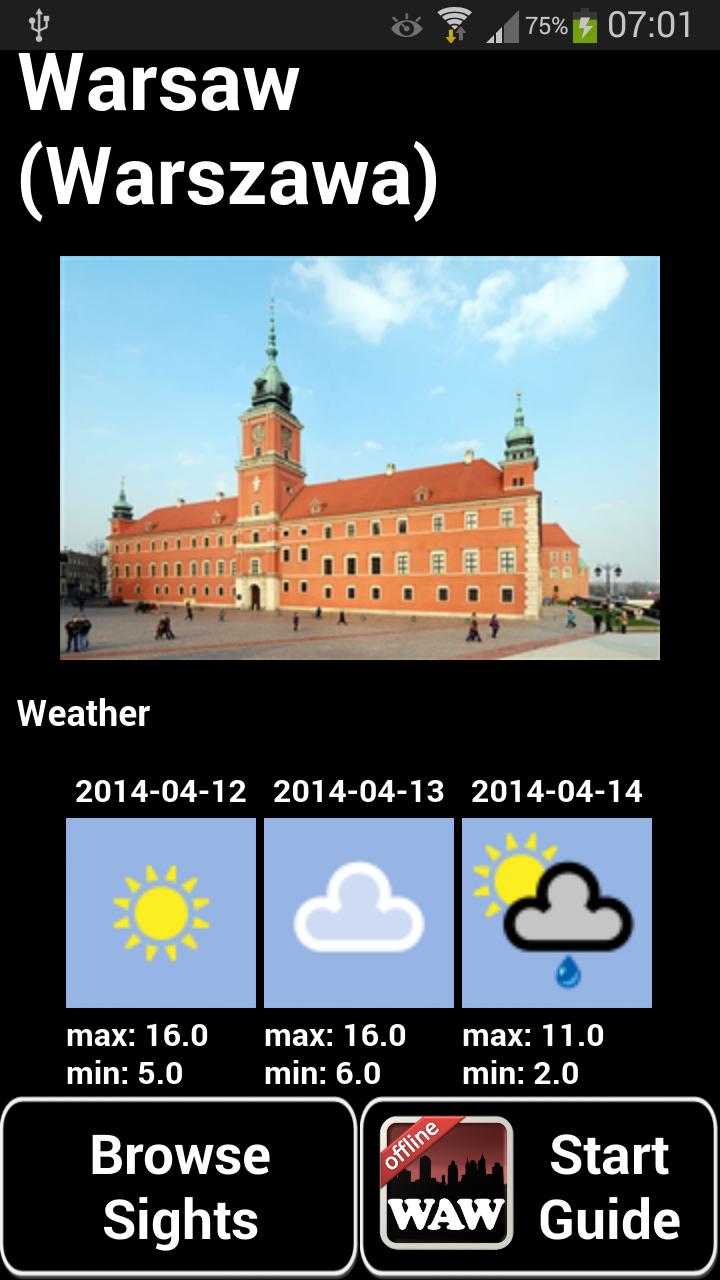Select the rainy forecast icon for 2014-04-14
The width and height of the screenshot is (720, 1280).
(556, 910)
